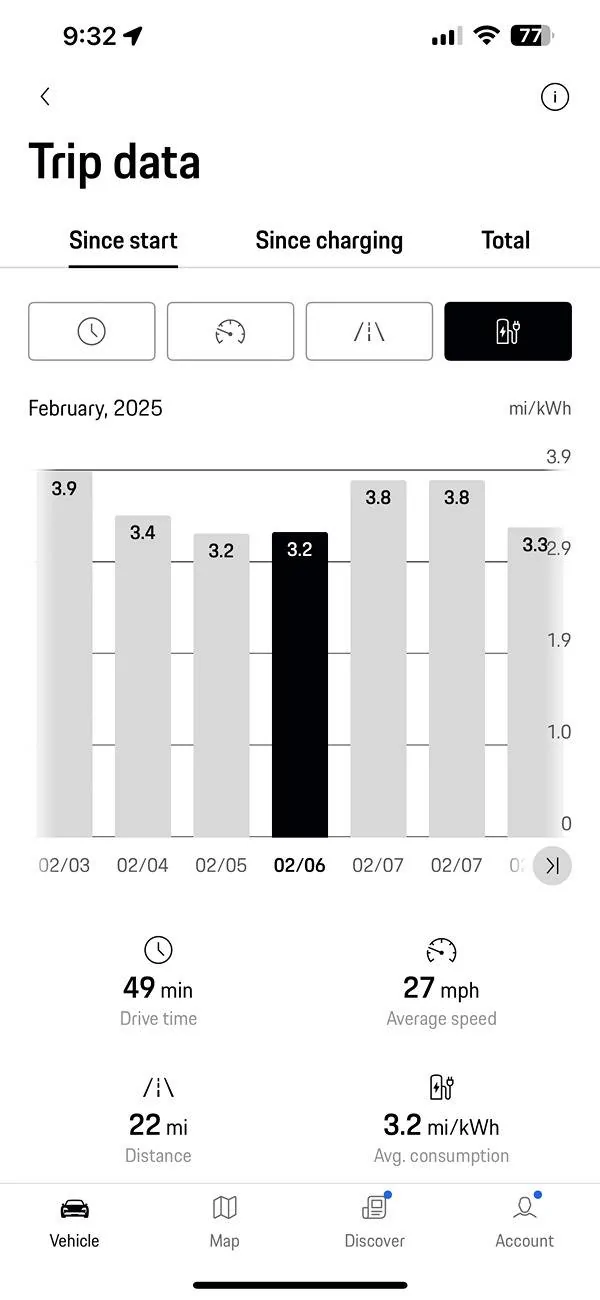The width and height of the screenshot is (600, 1300).
Task: Select the 02/05 bar
Action: (221, 686)
